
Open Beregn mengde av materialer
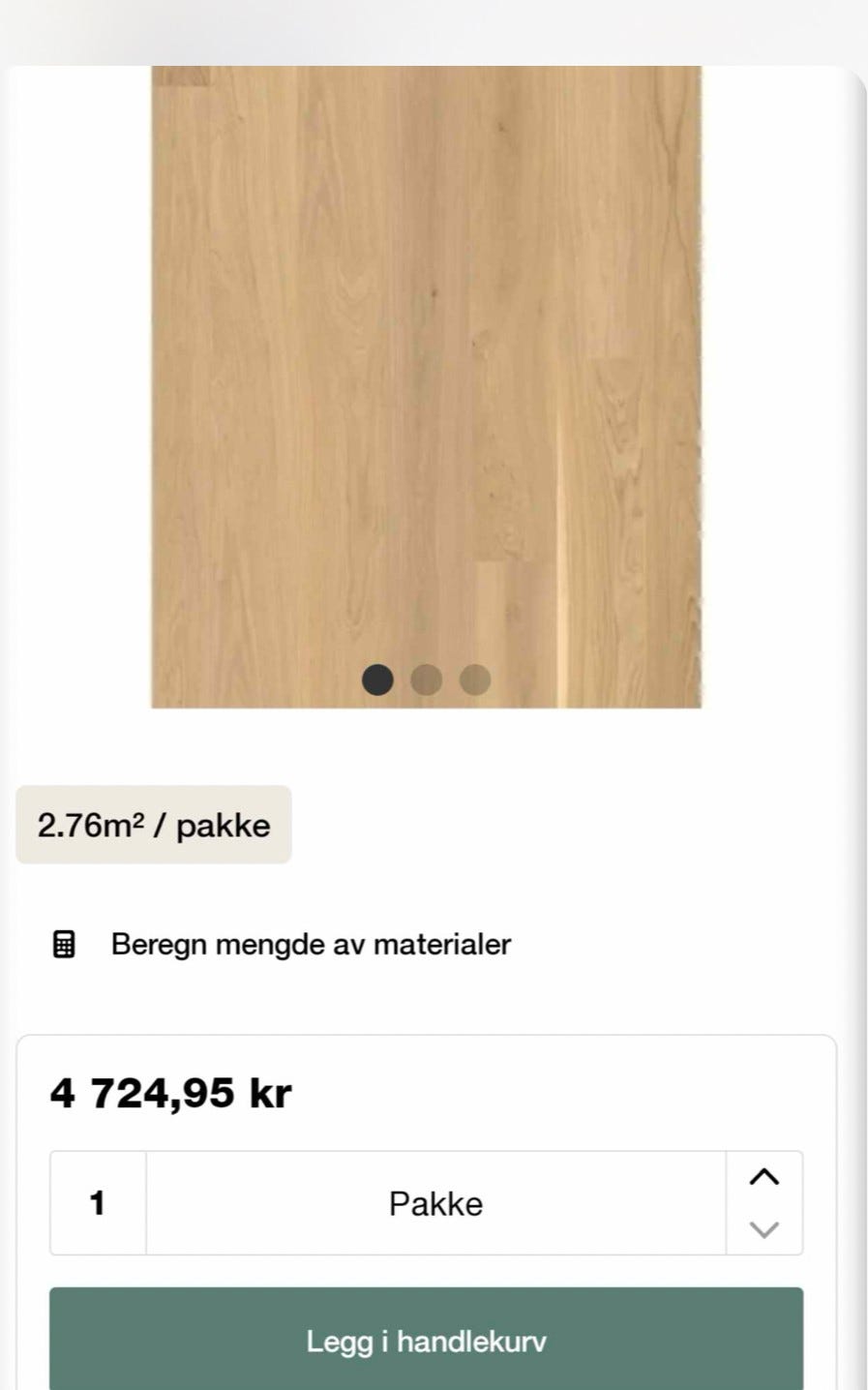click(311, 944)
